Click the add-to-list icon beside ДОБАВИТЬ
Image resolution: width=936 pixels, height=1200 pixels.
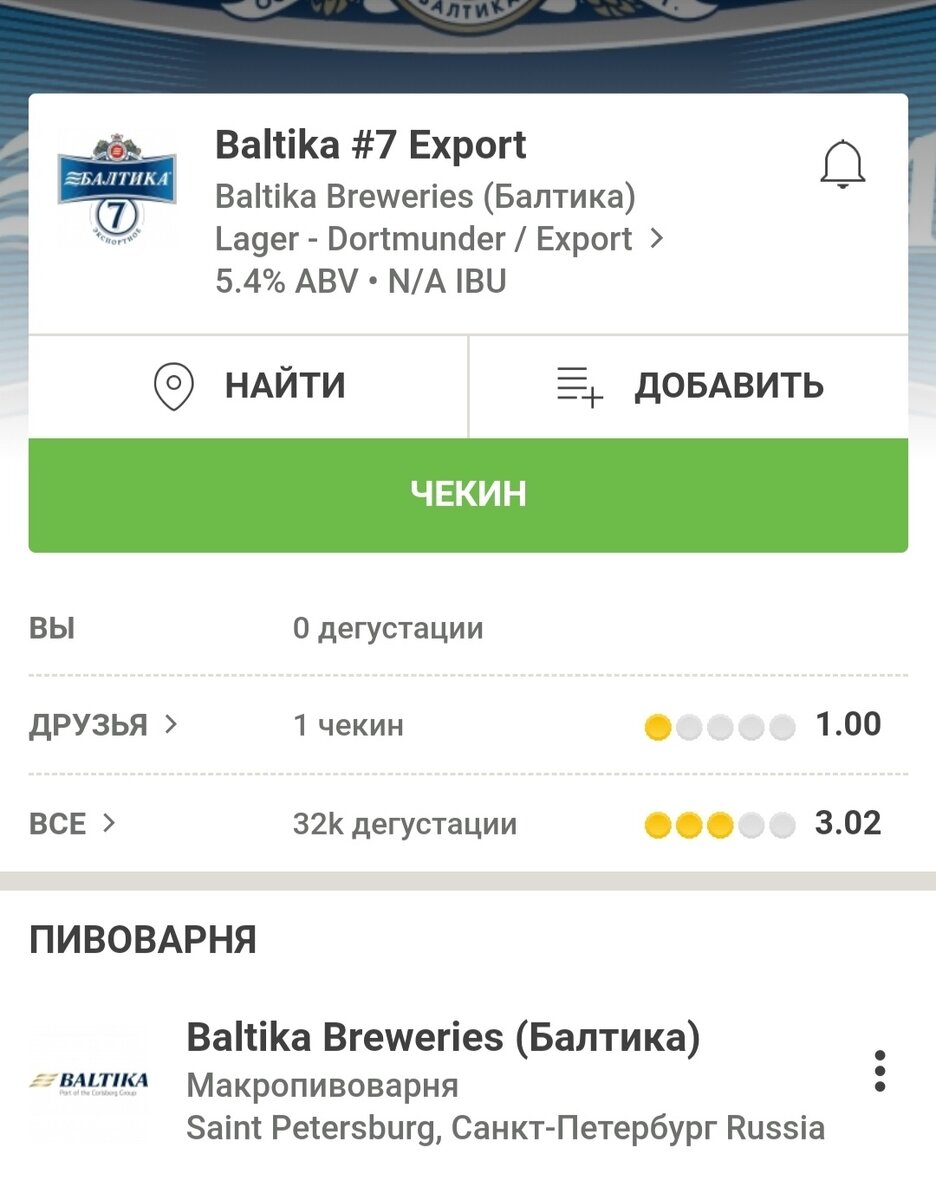pos(580,386)
